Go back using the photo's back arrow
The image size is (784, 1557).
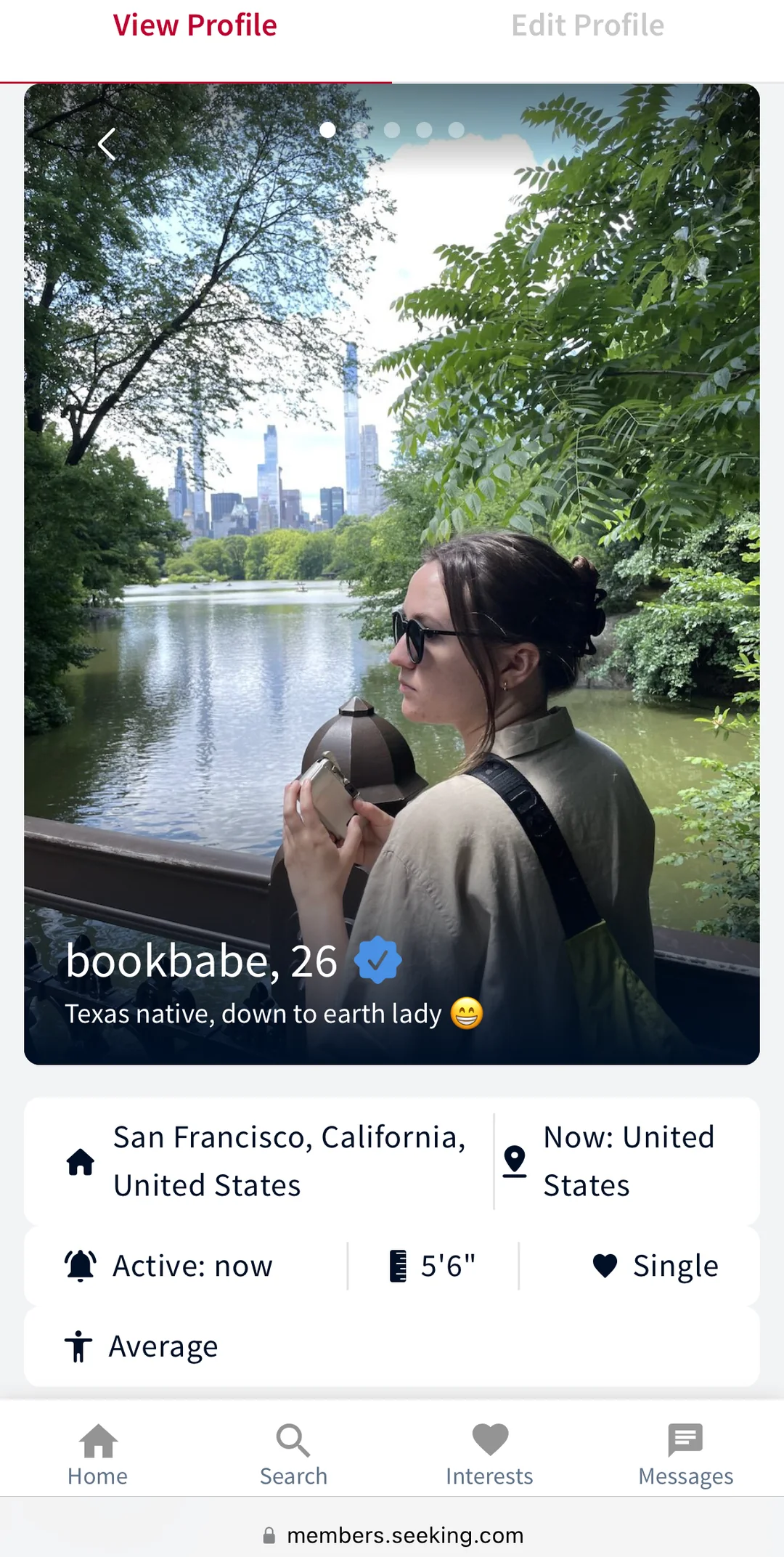click(x=107, y=144)
